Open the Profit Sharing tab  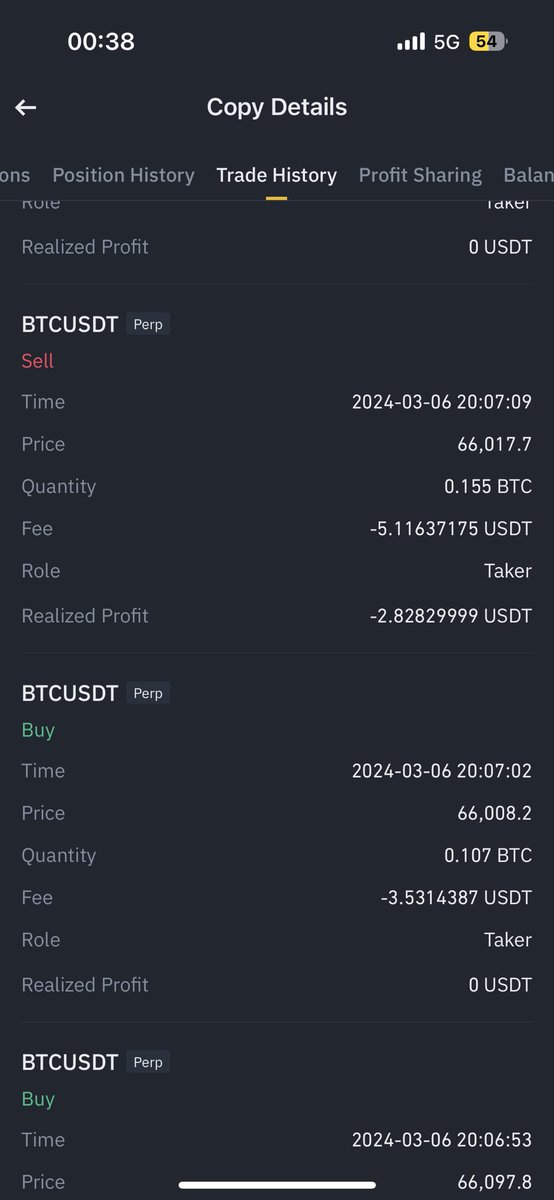420,175
